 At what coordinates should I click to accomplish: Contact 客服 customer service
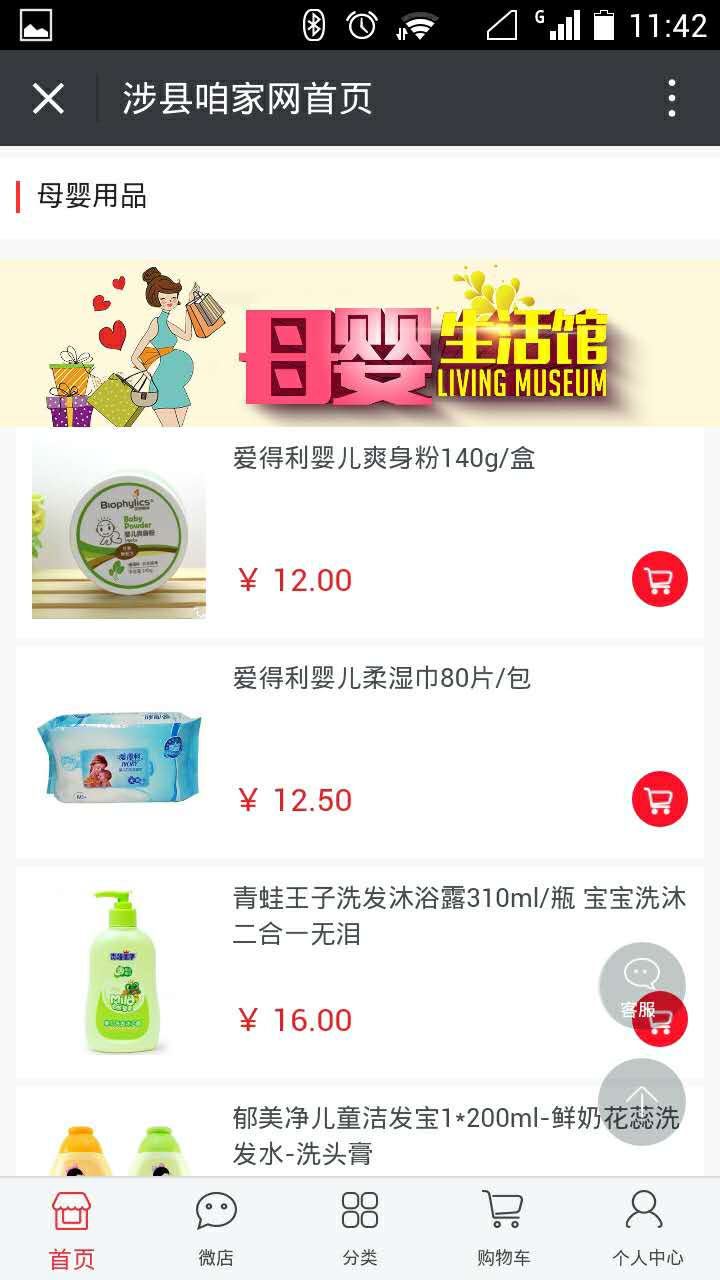pos(641,984)
